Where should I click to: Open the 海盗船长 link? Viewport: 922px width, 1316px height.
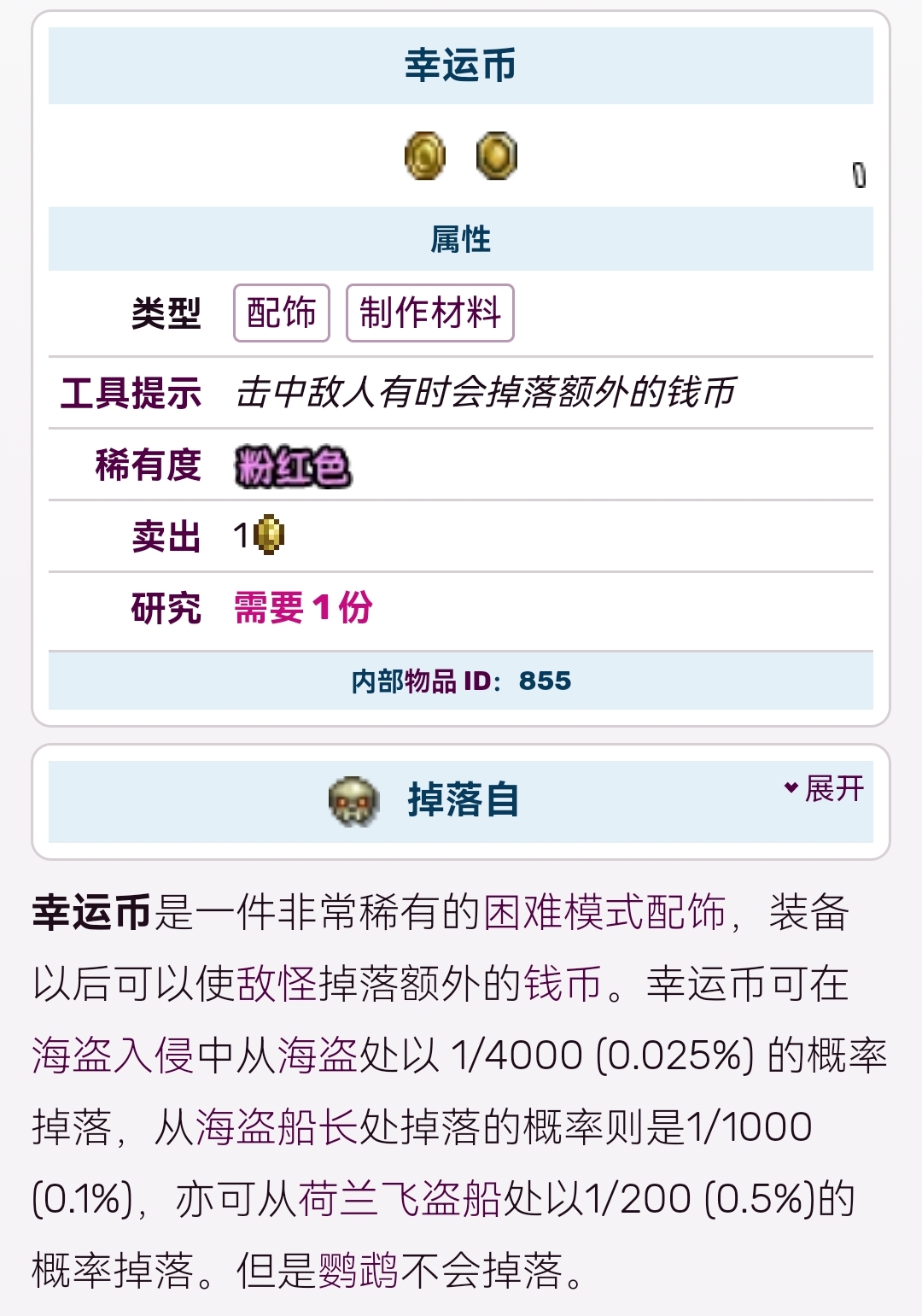click(277, 1127)
